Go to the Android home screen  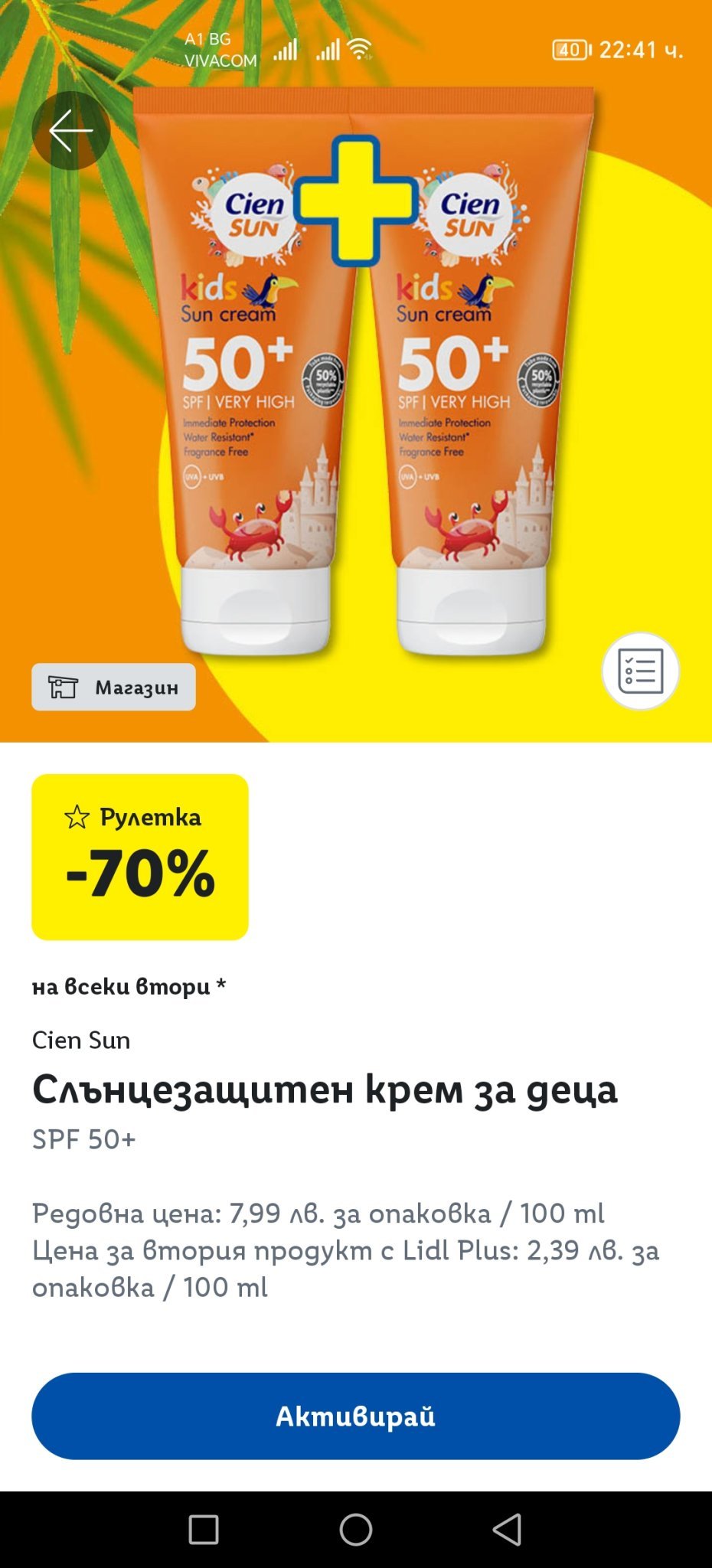point(356,1529)
